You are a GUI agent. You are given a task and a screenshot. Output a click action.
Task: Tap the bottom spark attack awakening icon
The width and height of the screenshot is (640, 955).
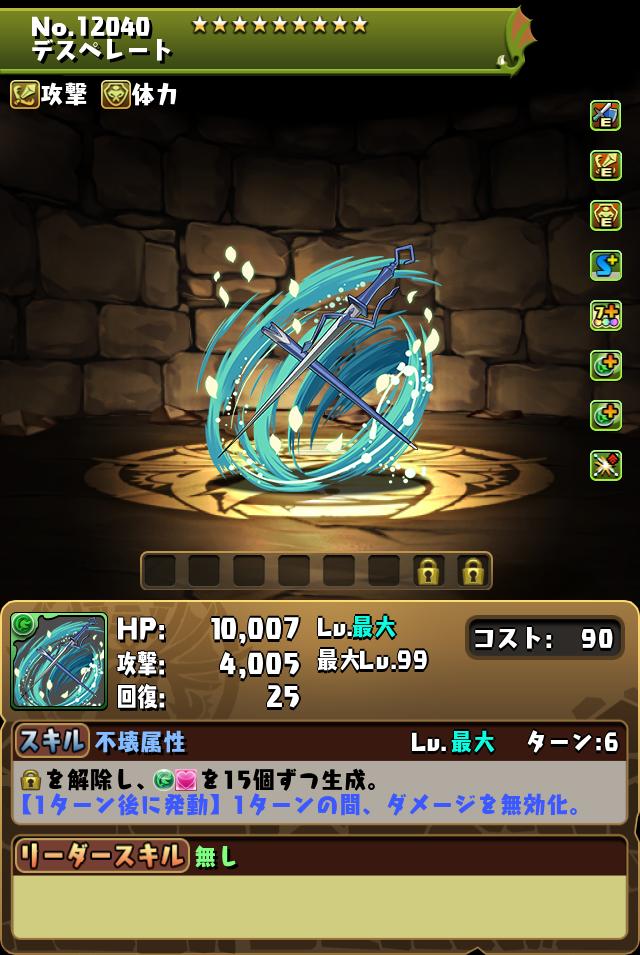coord(605,465)
